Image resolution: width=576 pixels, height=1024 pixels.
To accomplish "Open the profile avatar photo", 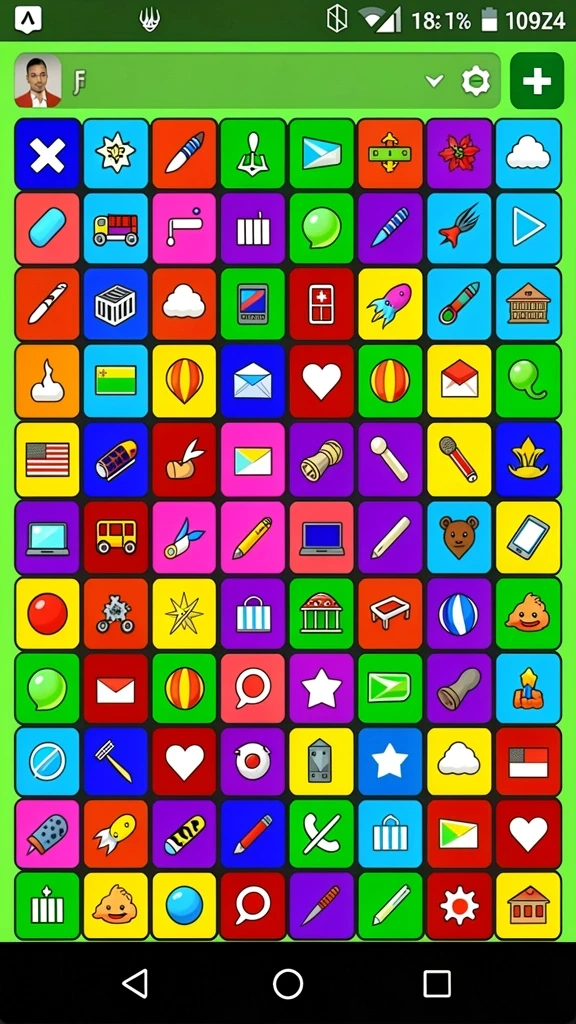I will [x=38, y=81].
